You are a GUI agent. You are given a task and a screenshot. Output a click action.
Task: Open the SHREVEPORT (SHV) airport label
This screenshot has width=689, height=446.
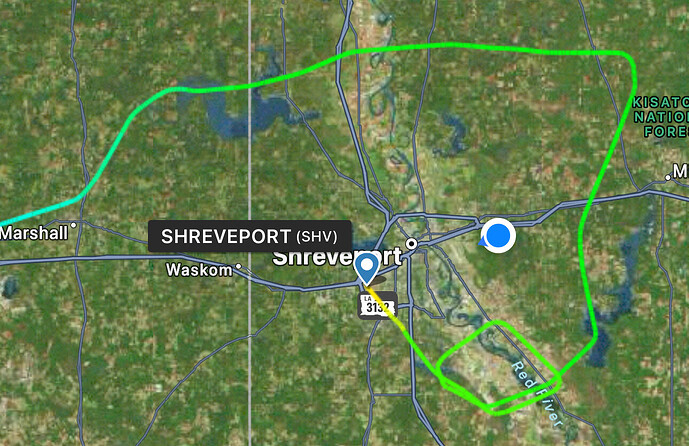tap(249, 237)
